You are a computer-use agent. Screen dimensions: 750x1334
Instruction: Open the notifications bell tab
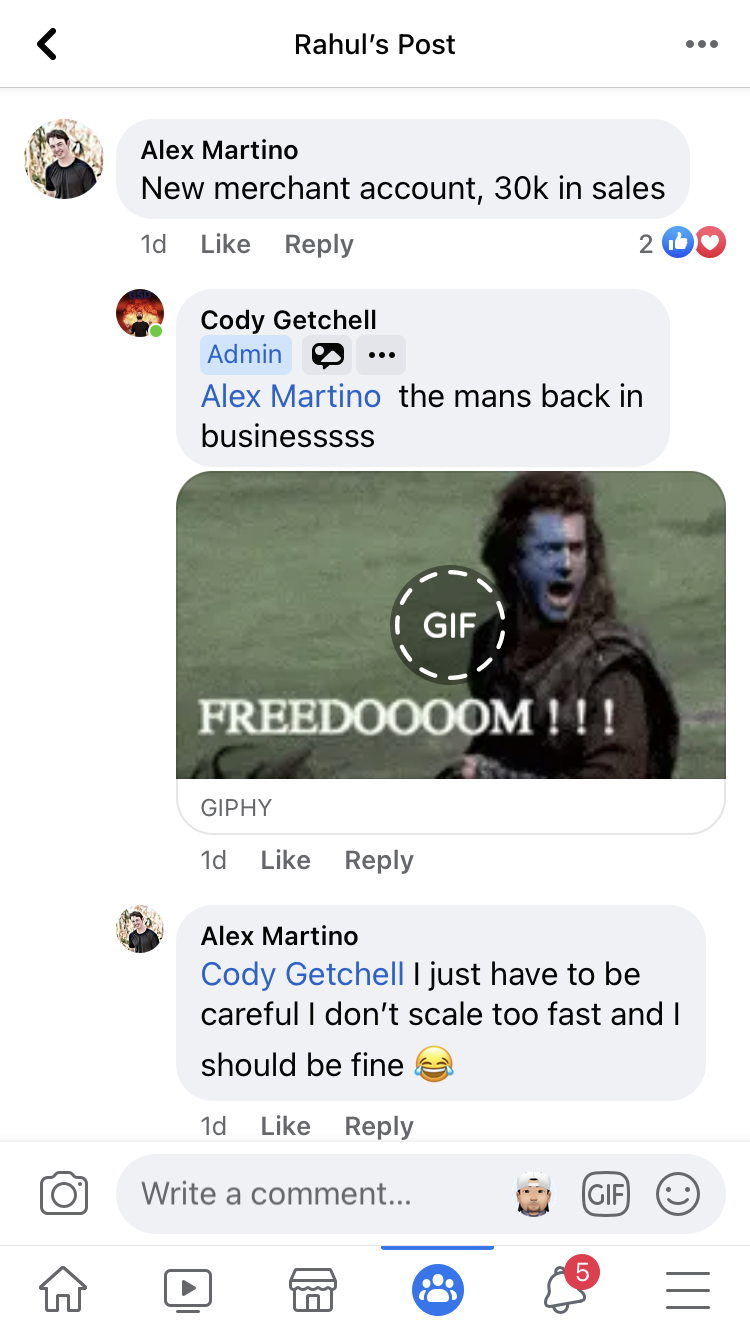click(x=564, y=1290)
